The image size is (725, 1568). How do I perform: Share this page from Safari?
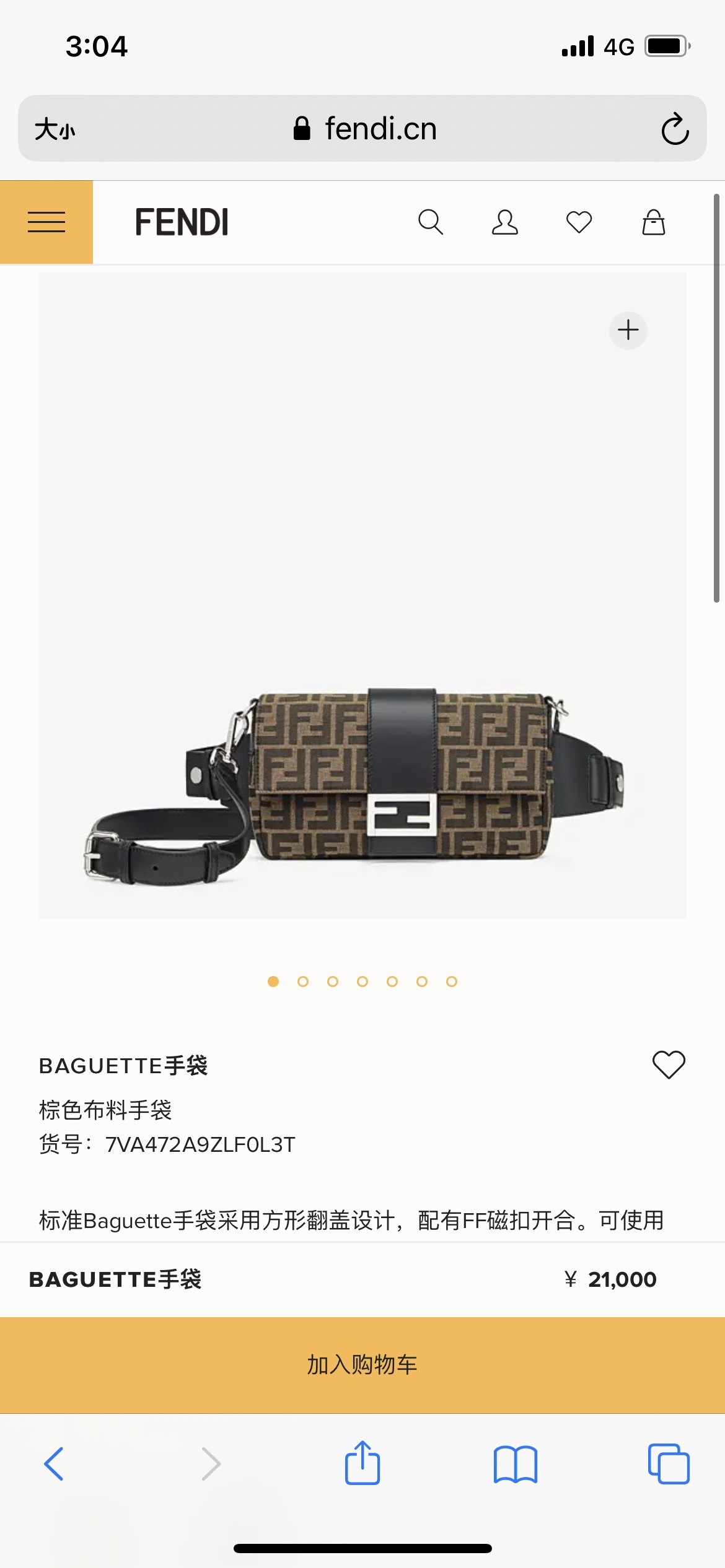click(362, 1463)
